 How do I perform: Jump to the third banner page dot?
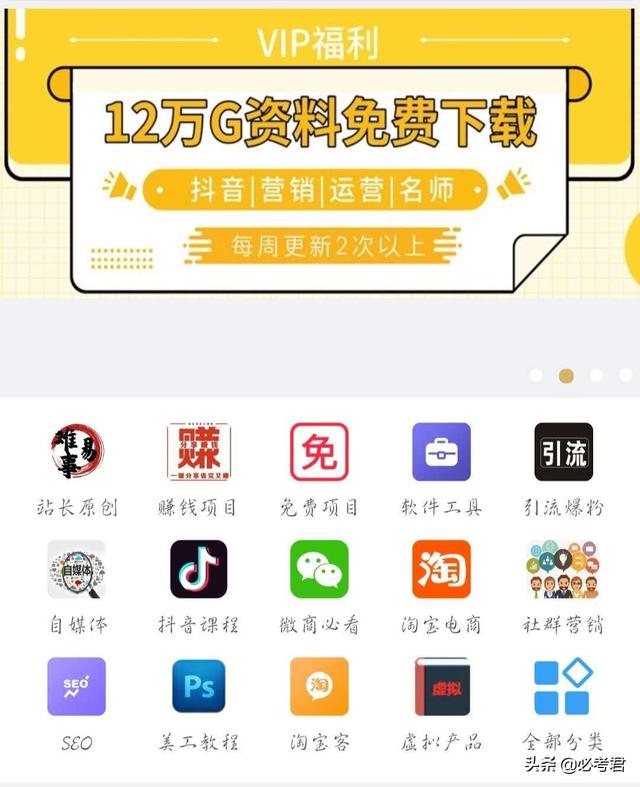coord(596,375)
